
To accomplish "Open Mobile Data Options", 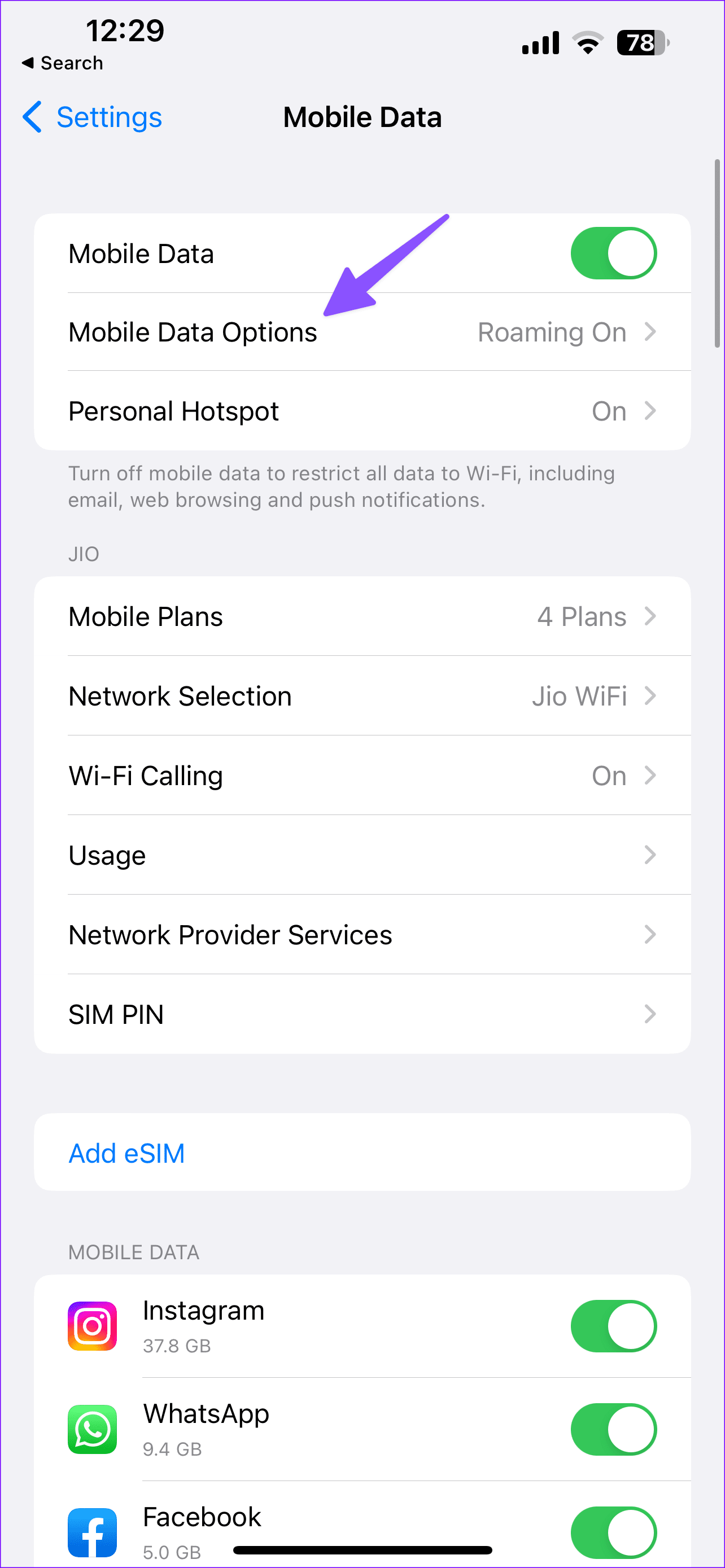I will 362,332.
